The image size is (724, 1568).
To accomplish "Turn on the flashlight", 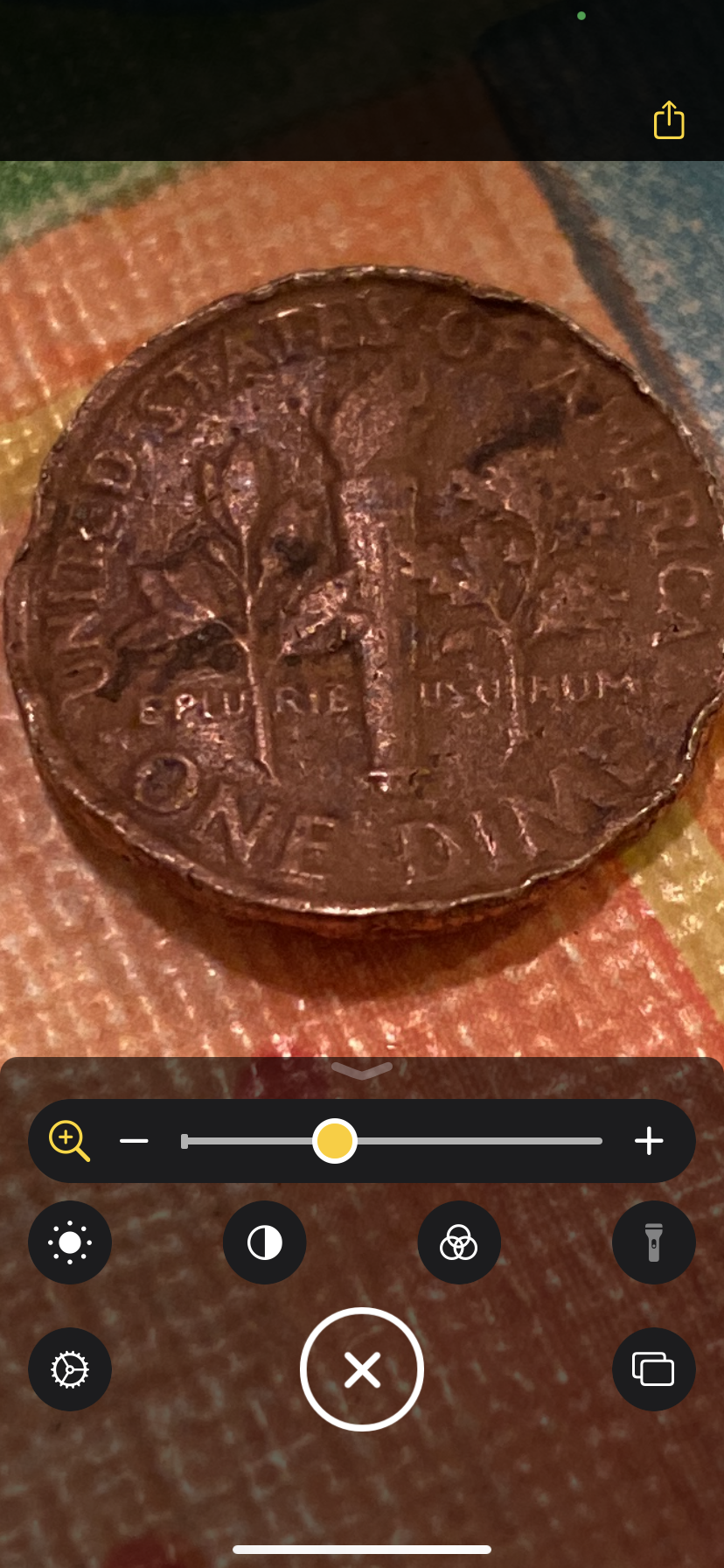I will pos(653,1242).
